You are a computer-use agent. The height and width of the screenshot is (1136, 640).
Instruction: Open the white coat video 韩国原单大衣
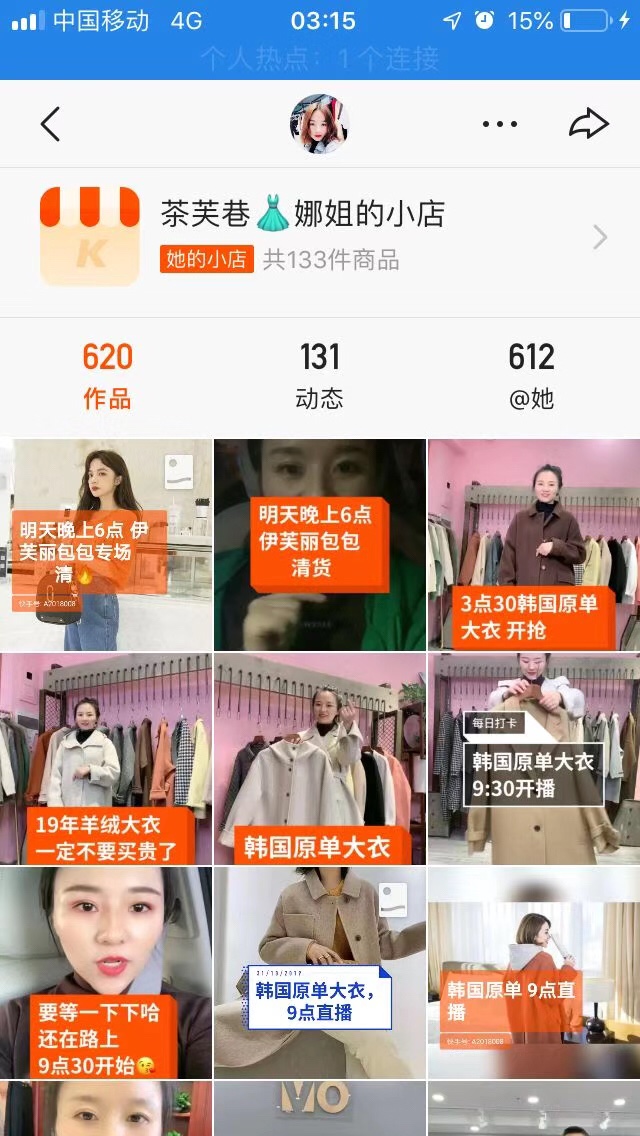(320, 760)
